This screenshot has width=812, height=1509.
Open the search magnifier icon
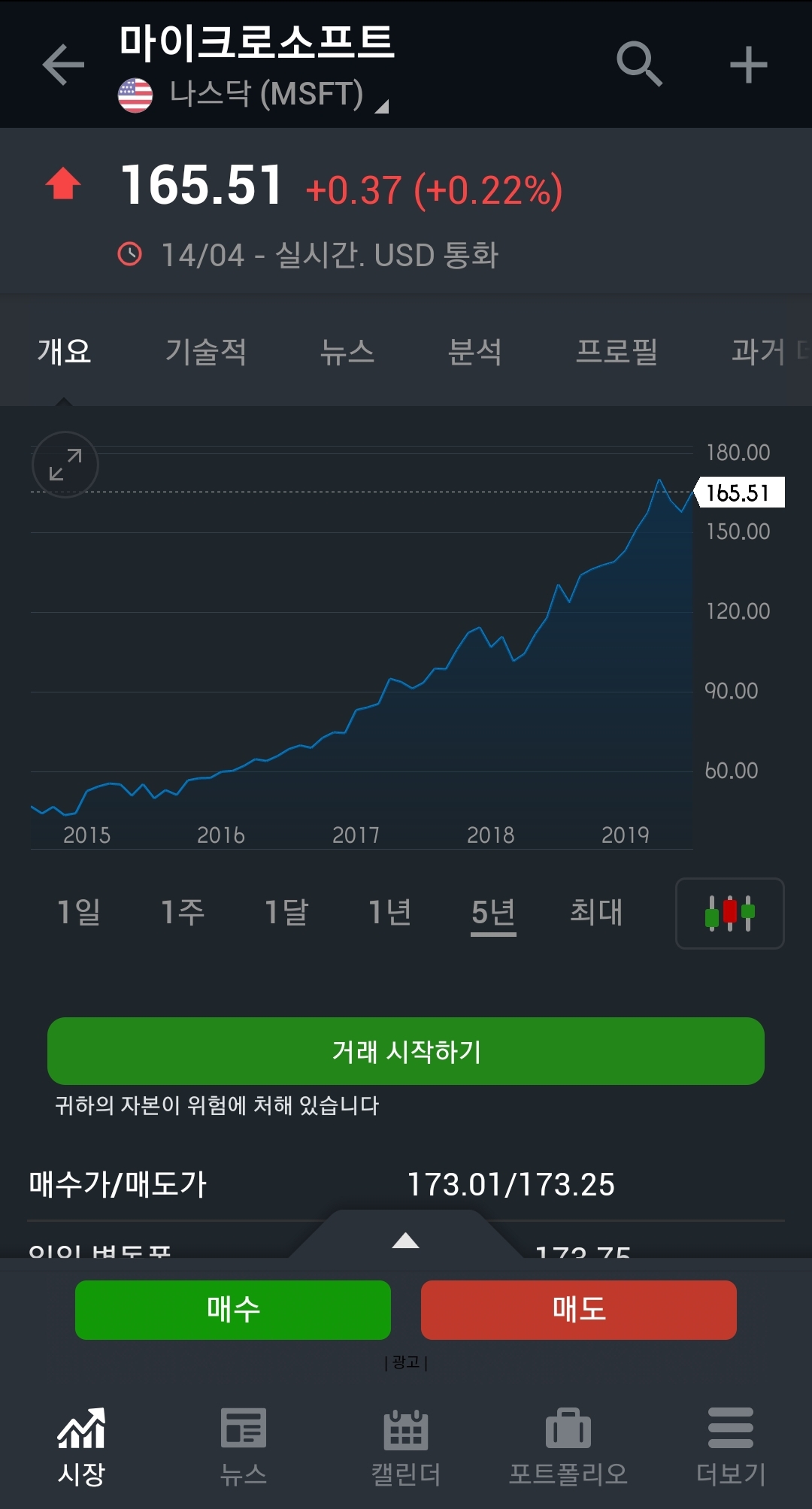[x=639, y=64]
